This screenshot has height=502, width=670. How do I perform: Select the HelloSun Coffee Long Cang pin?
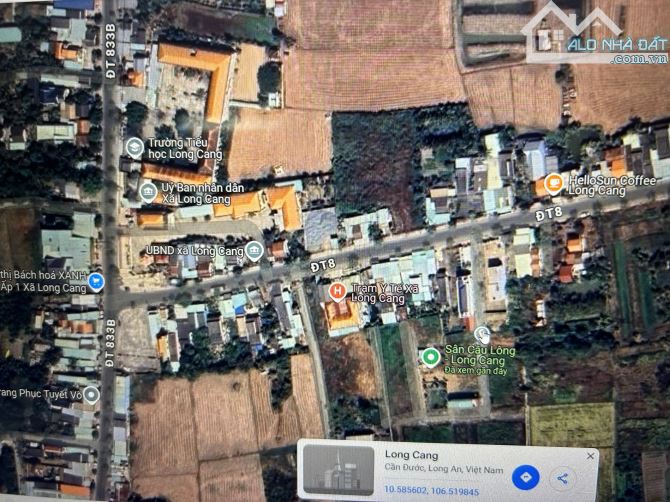[x=554, y=184]
